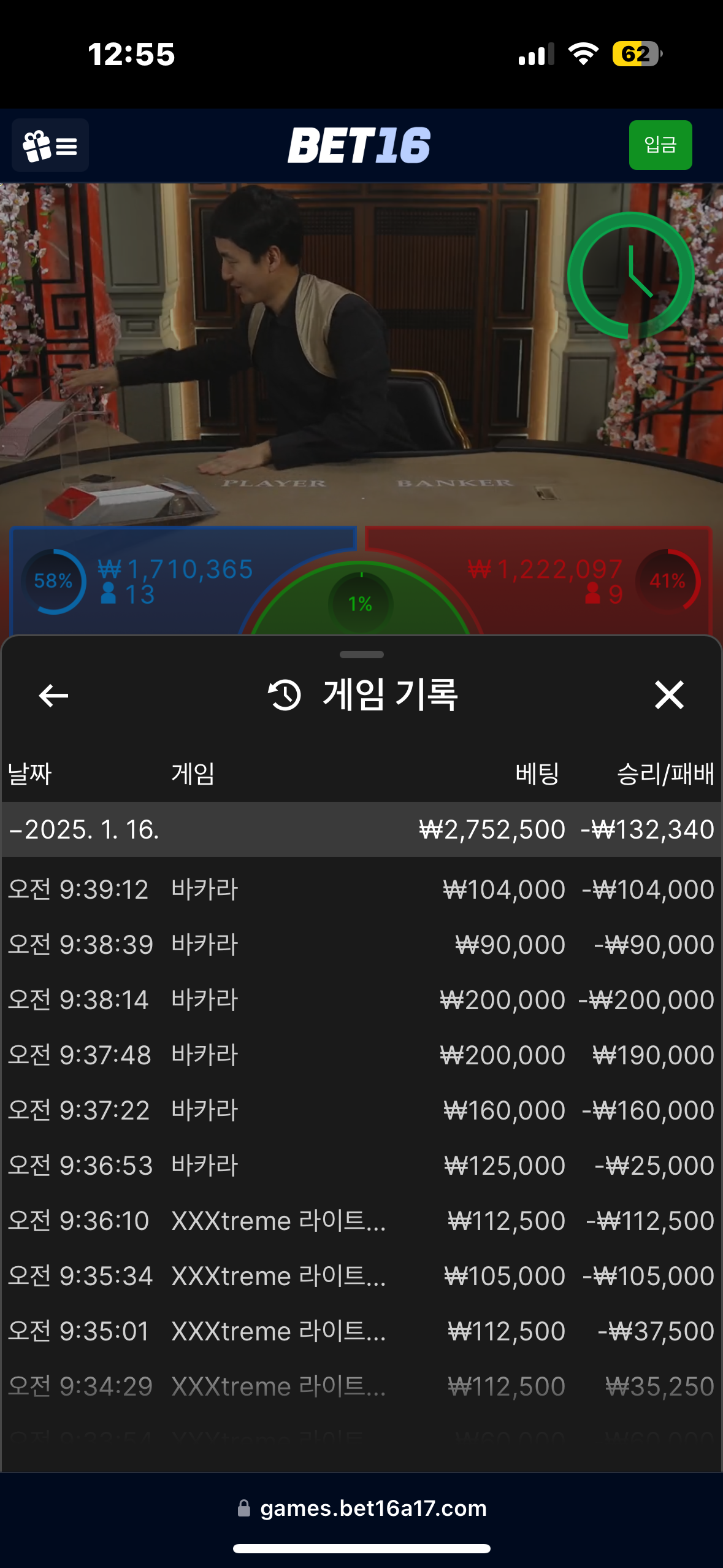Select the 오전 9:37:22 바카라 record
The height and width of the screenshot is (1568, 723).
[x=361, y=1110]
